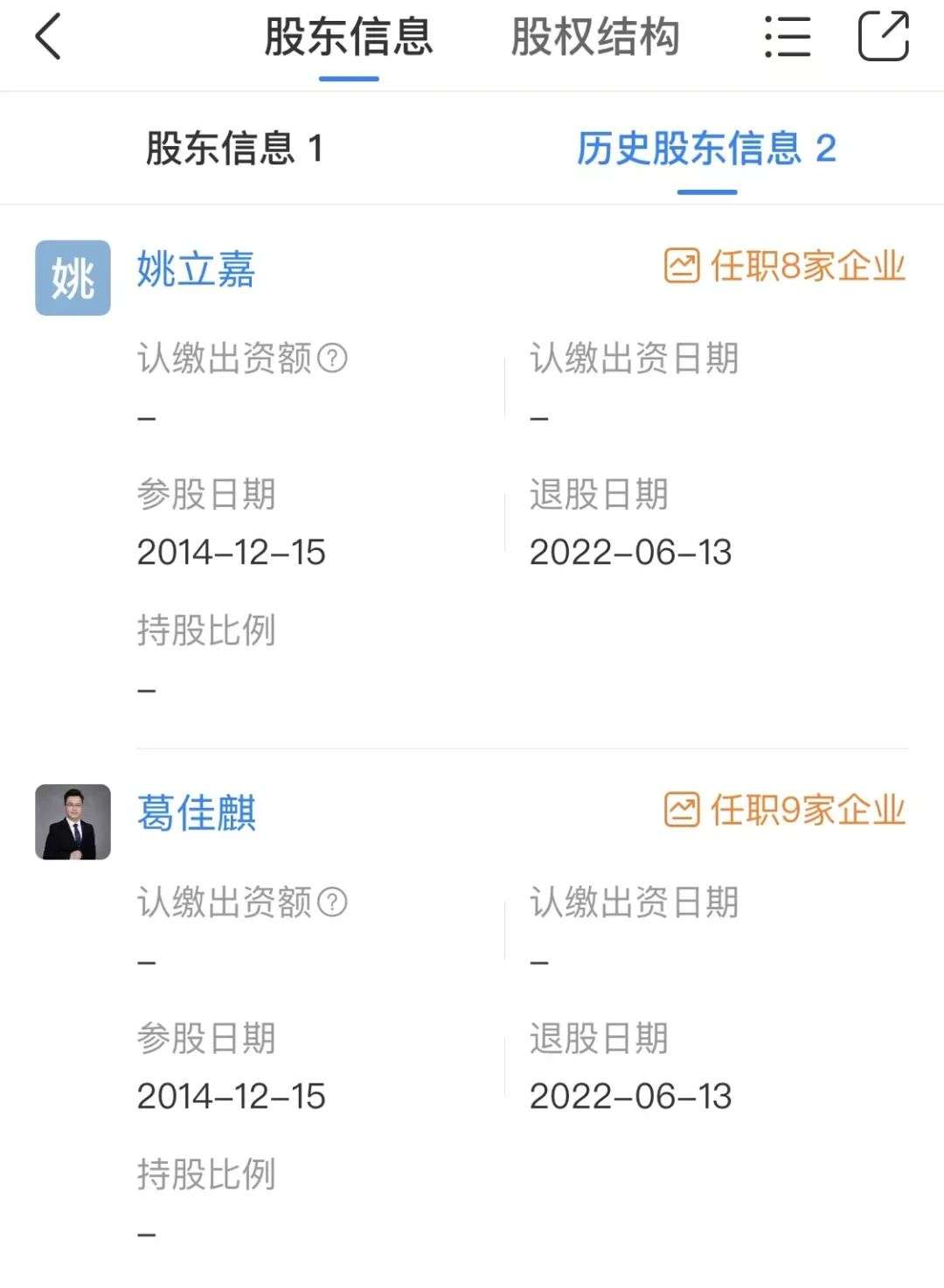Screen dimensions: 944x1288
Task: Select the 历史股东信息 2 sub-tab
Action: coord(706,149)
